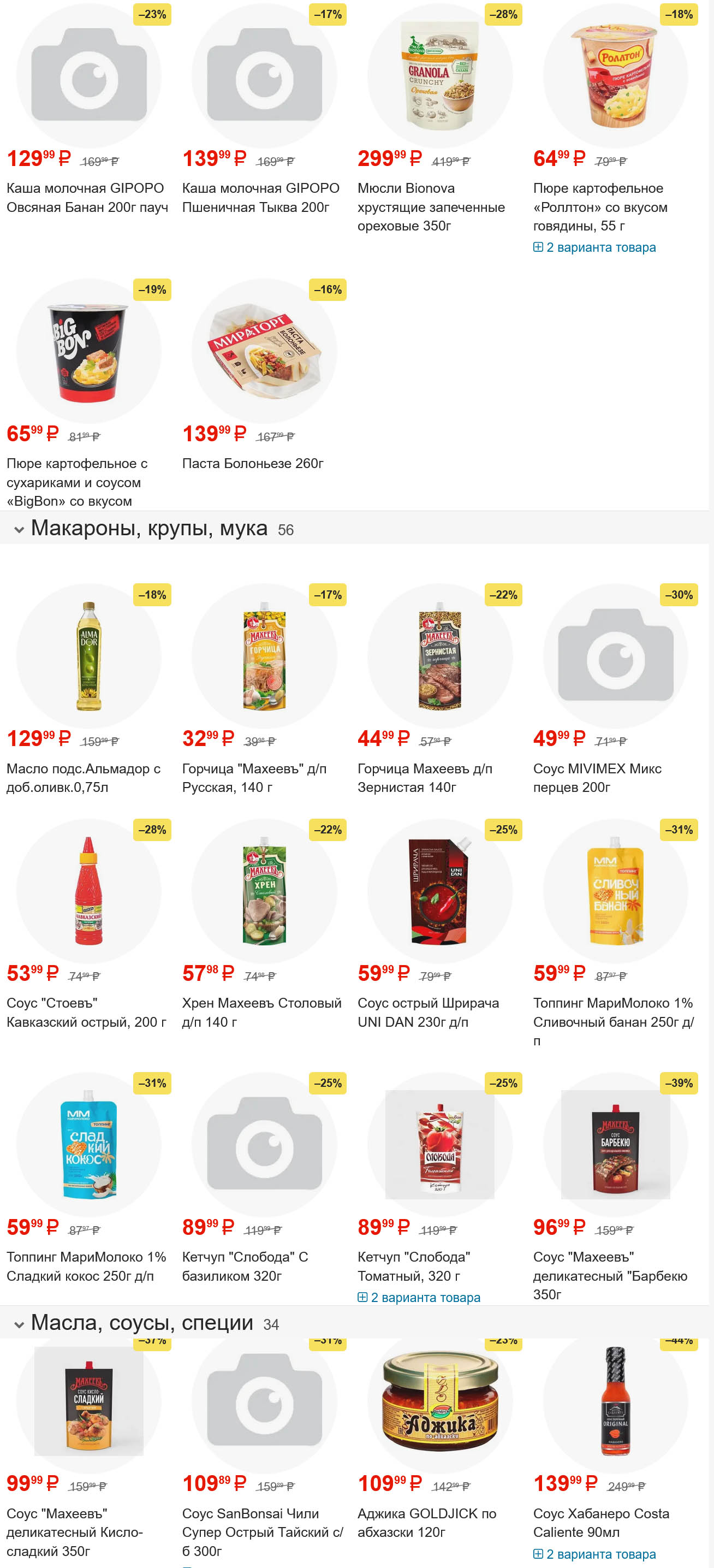Select Горчица Махеевъ Зернистая 140г
The height and width of the screenshot is (1568, 714).
425,777
